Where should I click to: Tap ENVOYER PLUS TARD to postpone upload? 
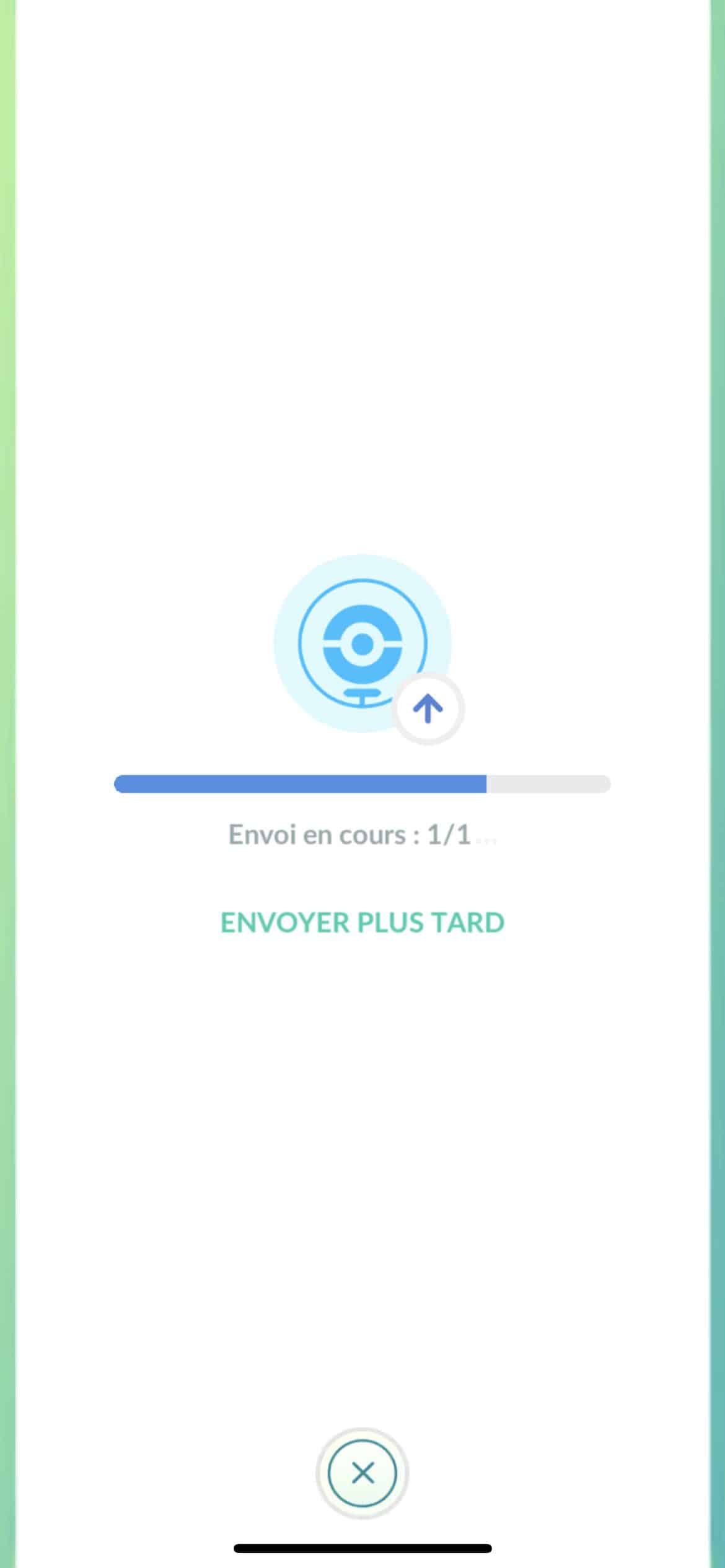(362, 923)
